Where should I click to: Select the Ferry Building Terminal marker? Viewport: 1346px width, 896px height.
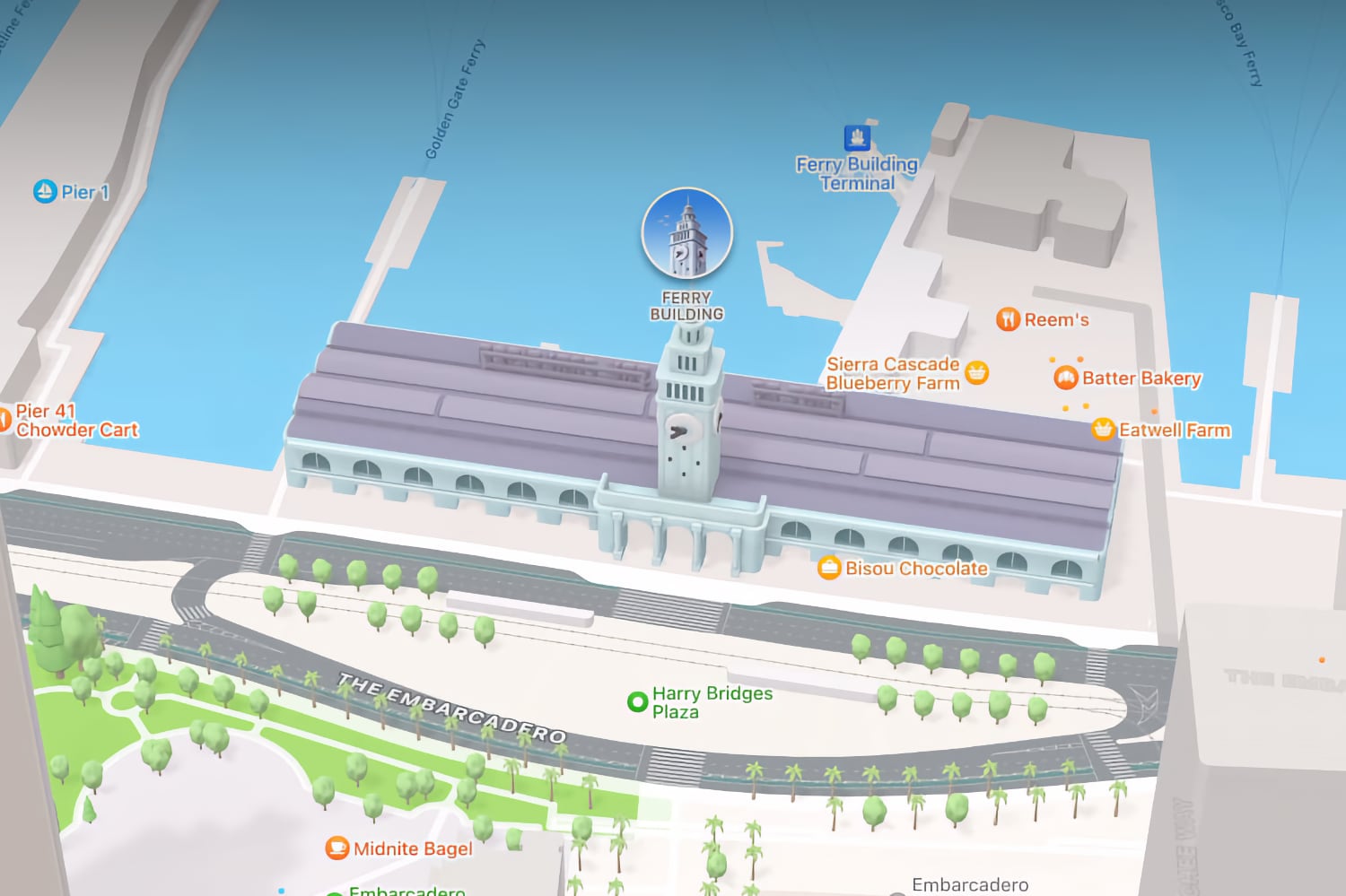click(858, 138)
